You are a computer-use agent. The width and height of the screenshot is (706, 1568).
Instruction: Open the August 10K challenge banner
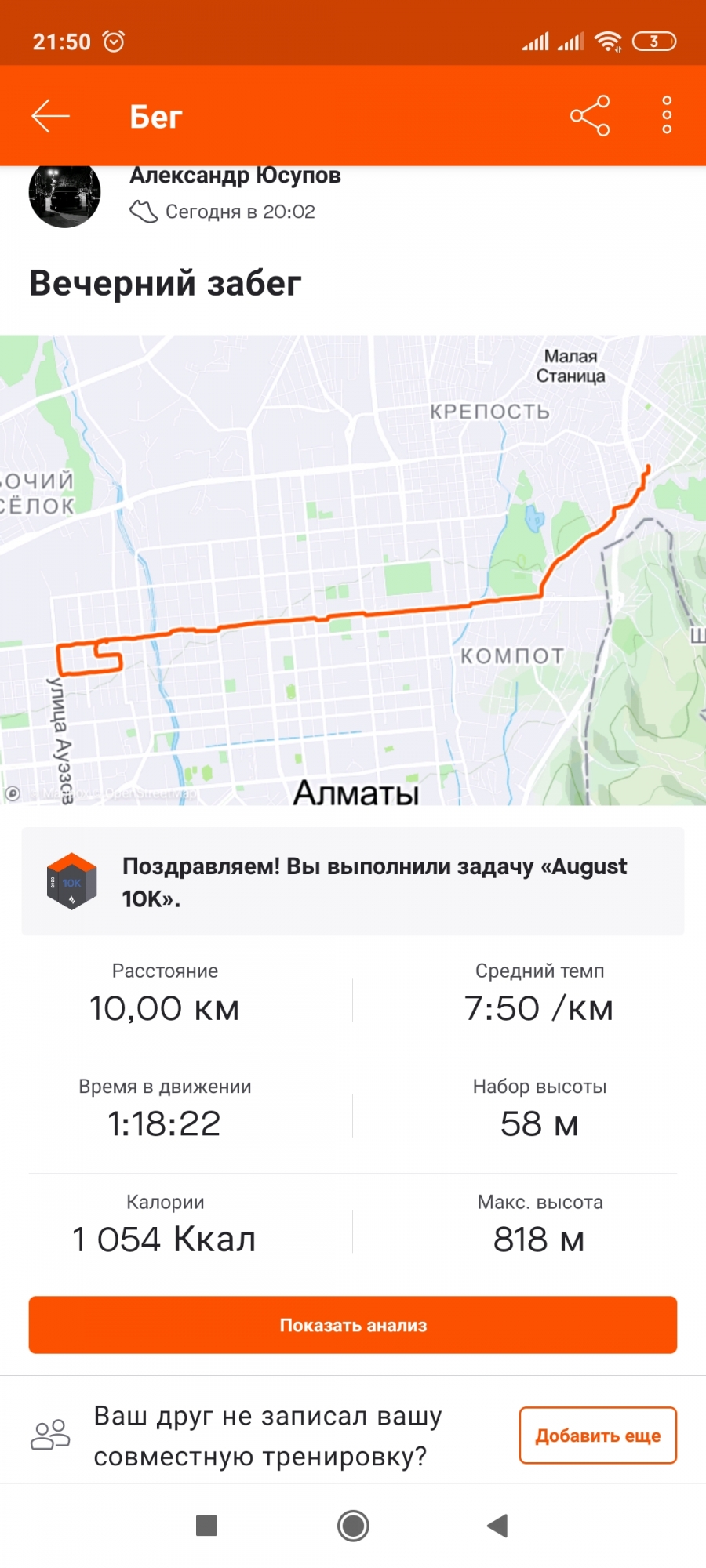click(x=353, y=881)
